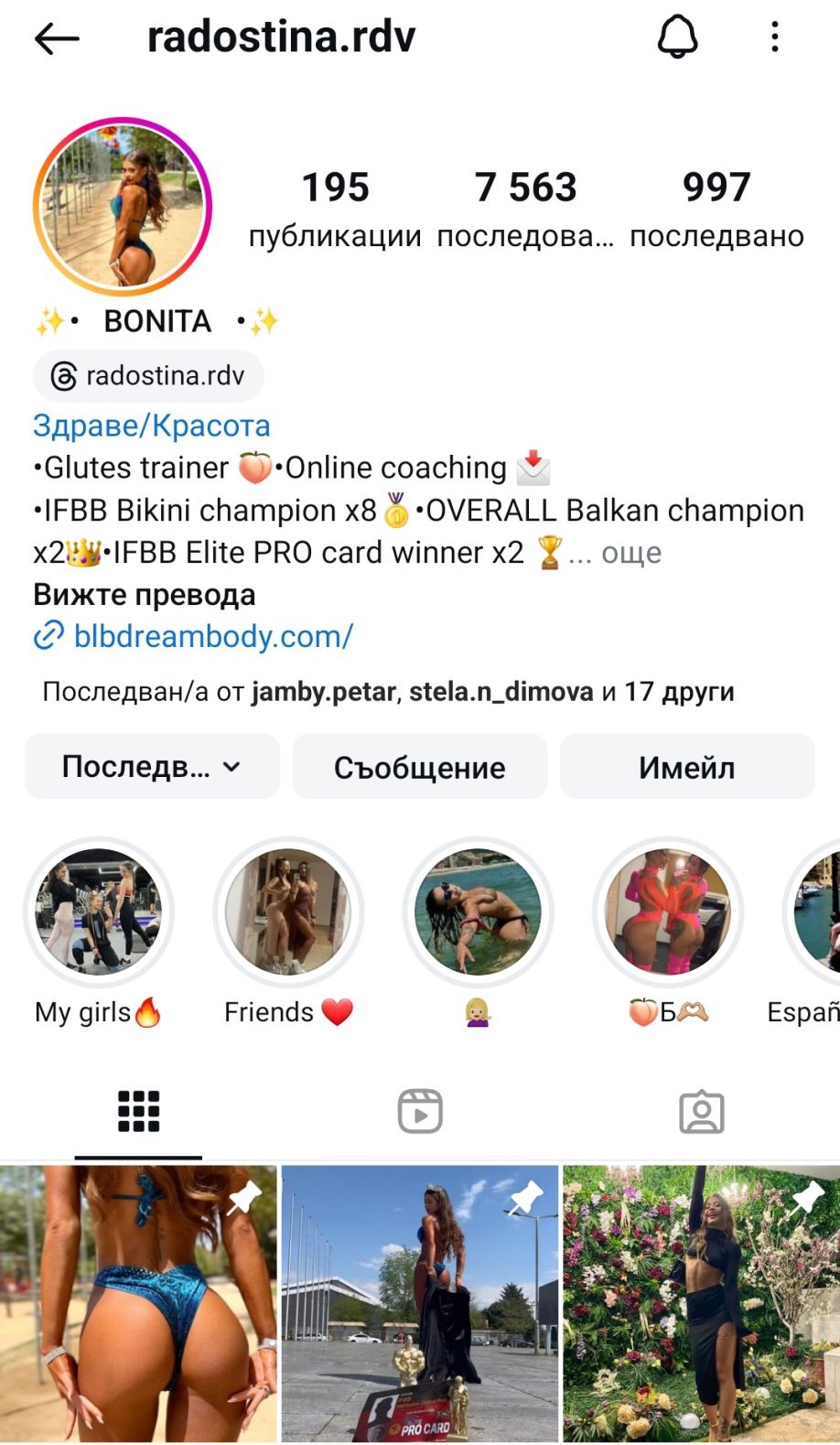Open the blbdreambody.com link

point(212,636)
